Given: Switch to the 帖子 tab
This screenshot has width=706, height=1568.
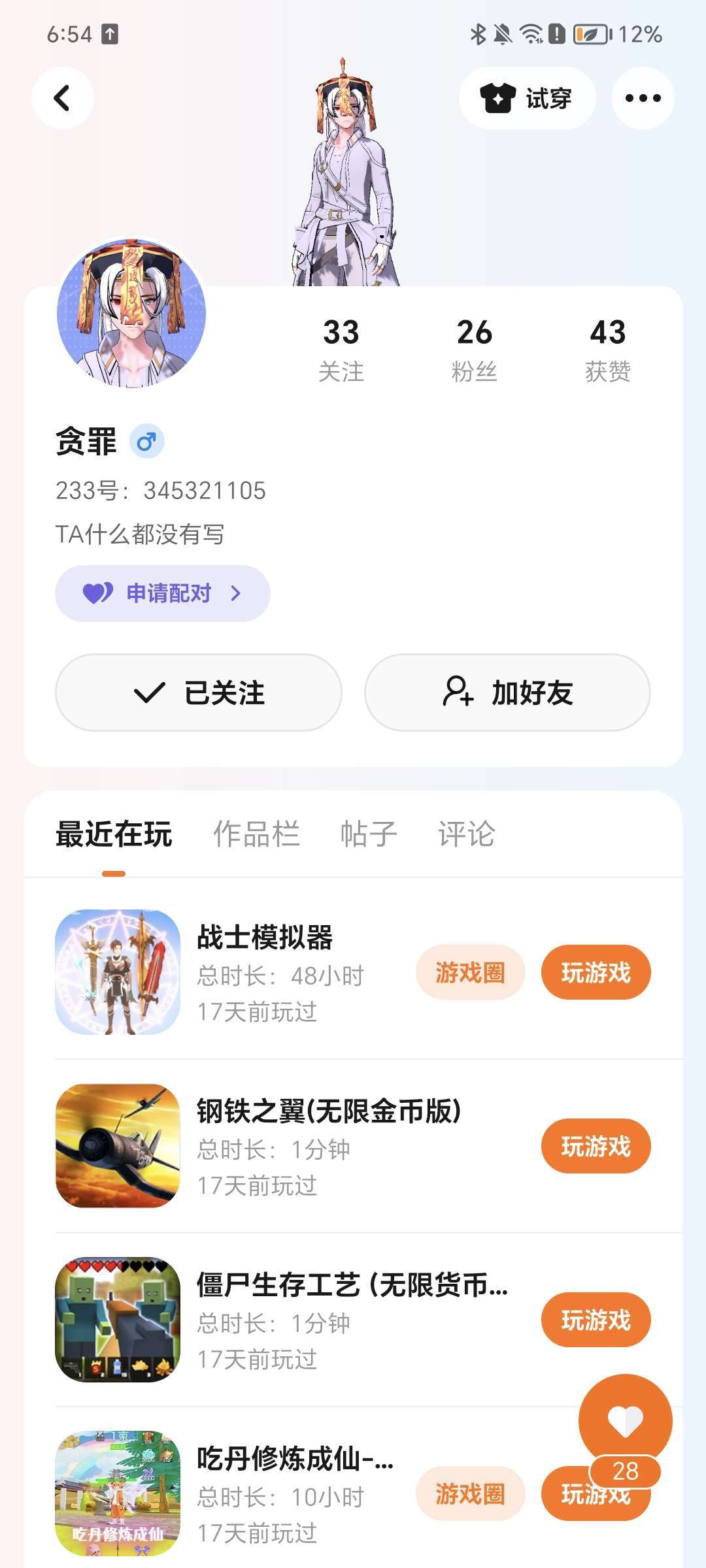Looking at the screenshot, I should 369,834.
